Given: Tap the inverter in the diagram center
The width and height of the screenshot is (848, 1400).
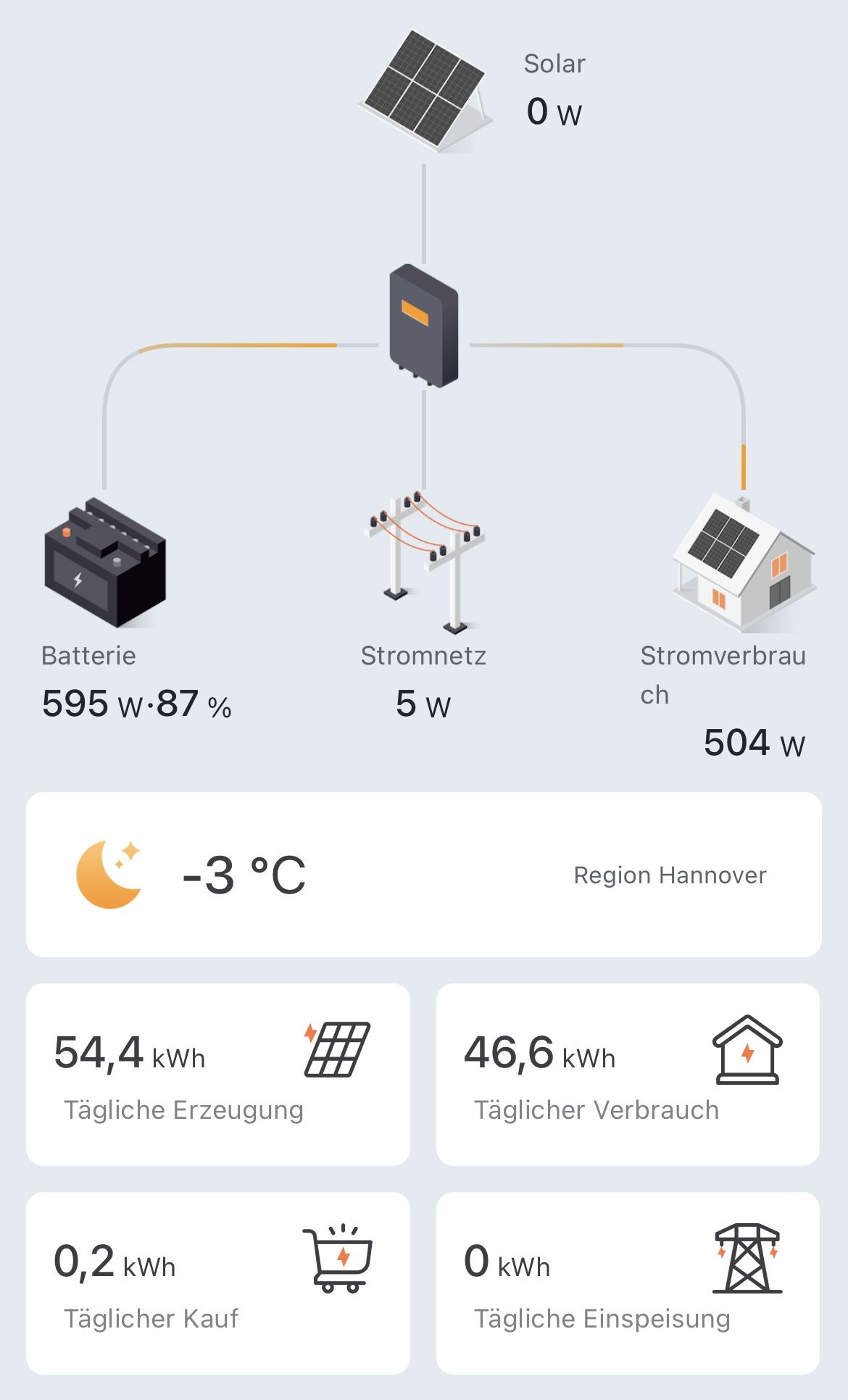Looking at the screenshot, I should tap(424, 326).
